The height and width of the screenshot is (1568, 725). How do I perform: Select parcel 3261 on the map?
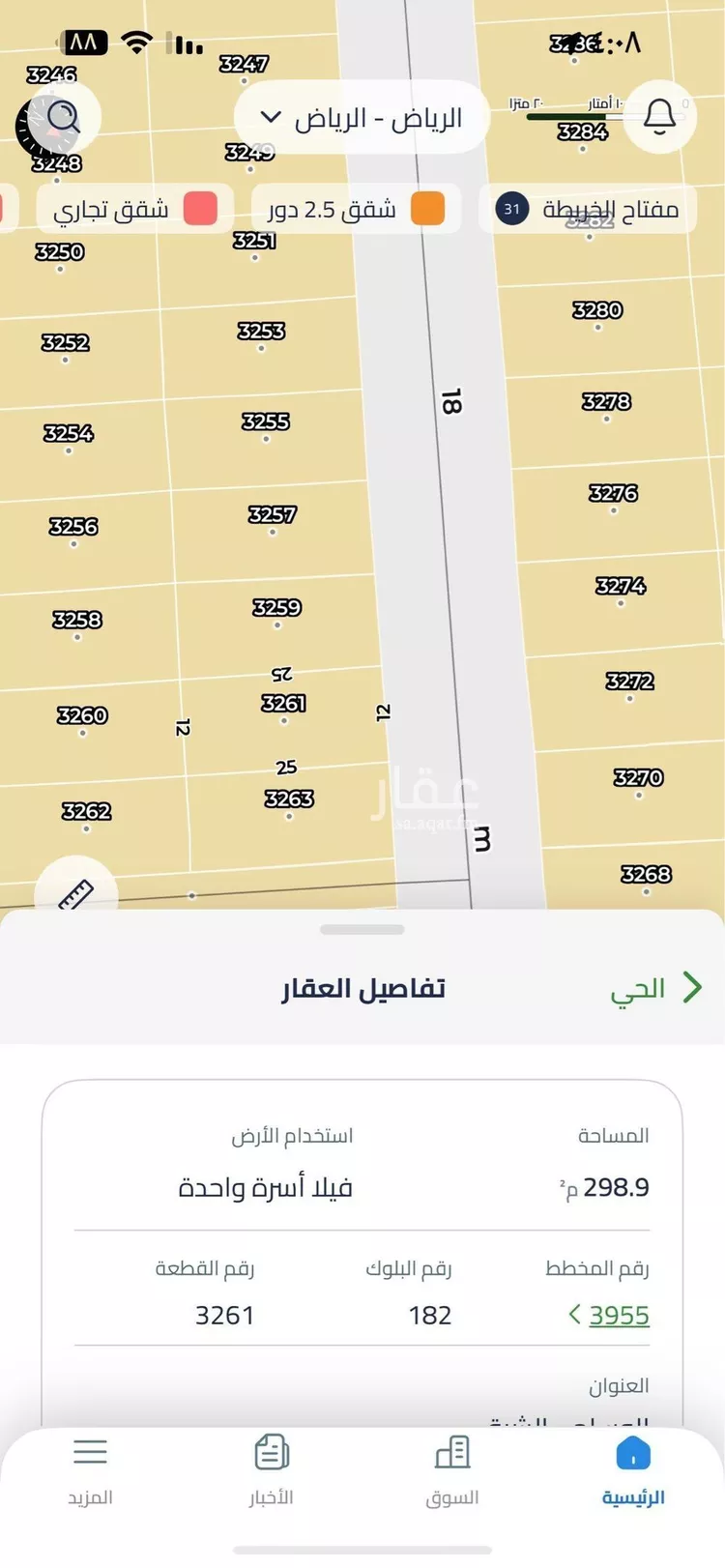283,704
